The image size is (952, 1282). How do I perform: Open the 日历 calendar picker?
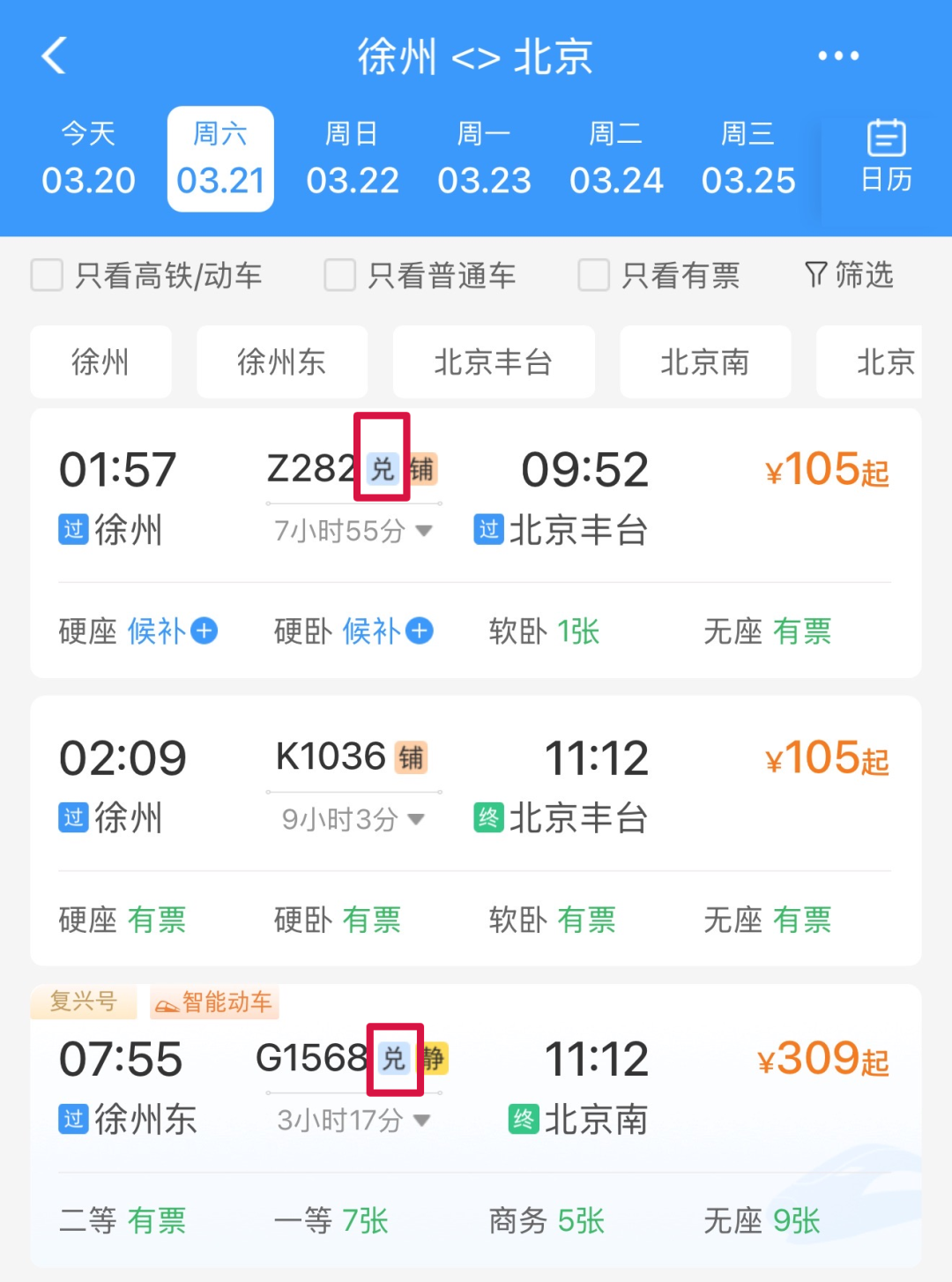(886, 157)
